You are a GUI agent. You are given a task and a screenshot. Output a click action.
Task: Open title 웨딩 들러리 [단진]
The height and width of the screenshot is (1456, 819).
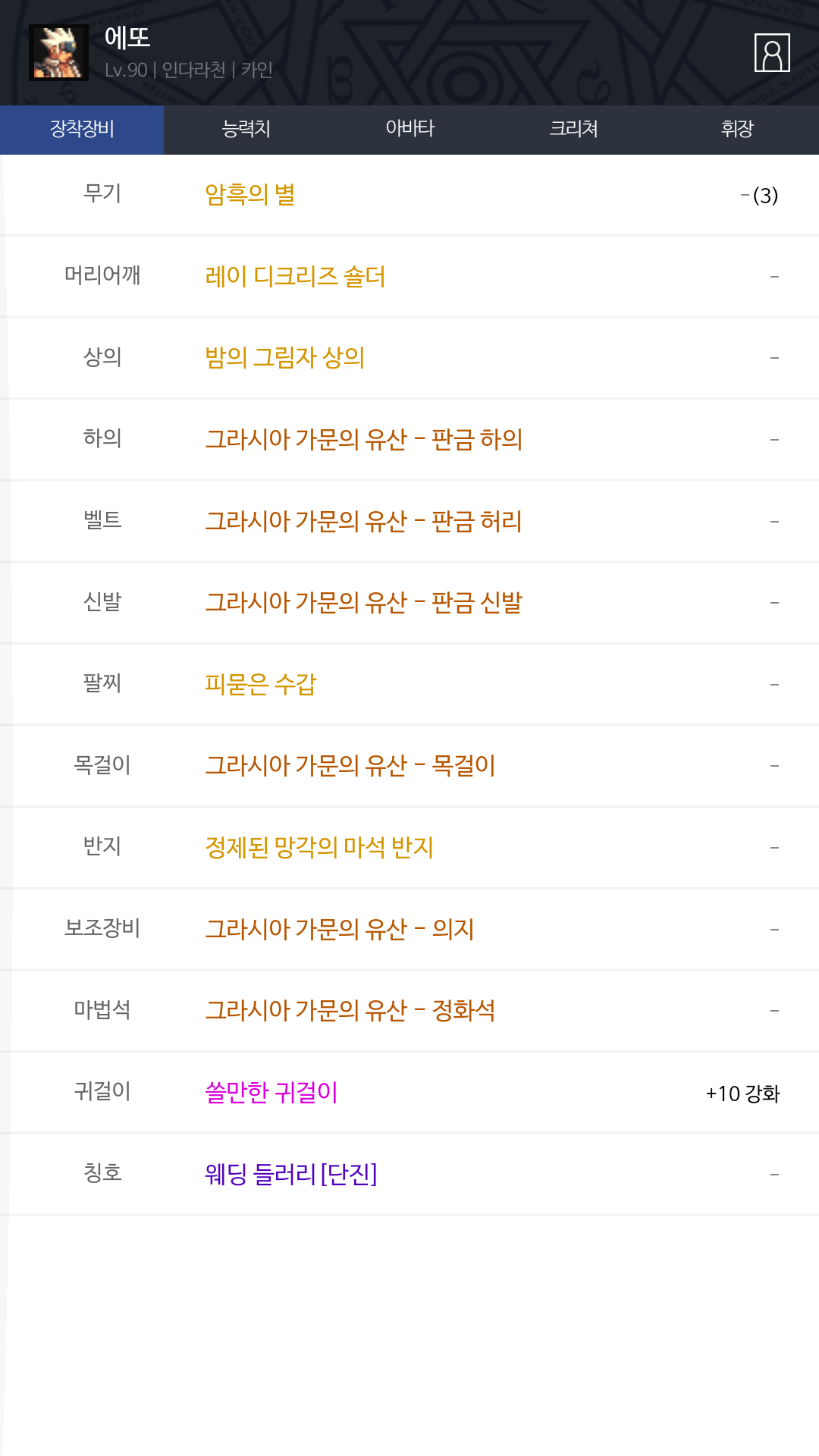click(291, 1174)
